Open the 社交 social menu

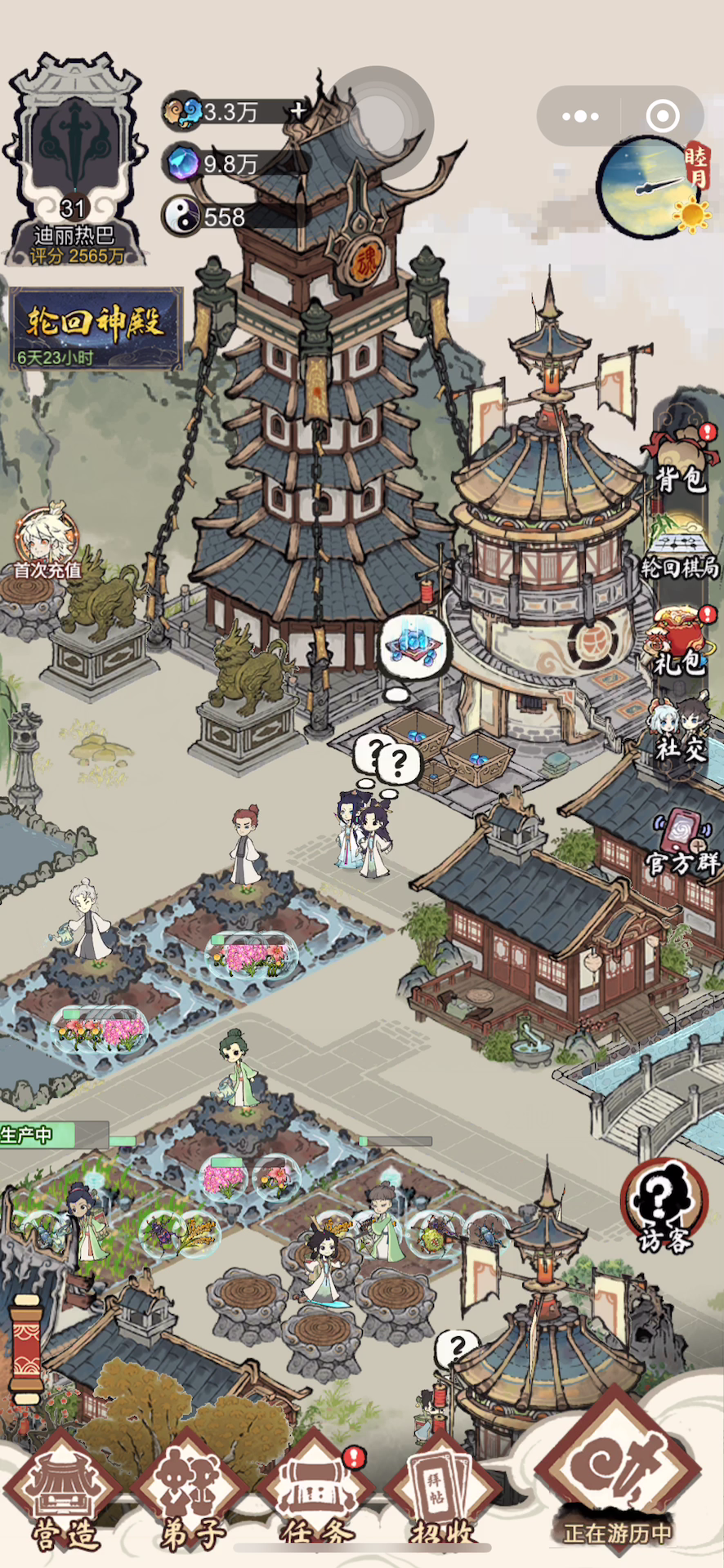680,729
